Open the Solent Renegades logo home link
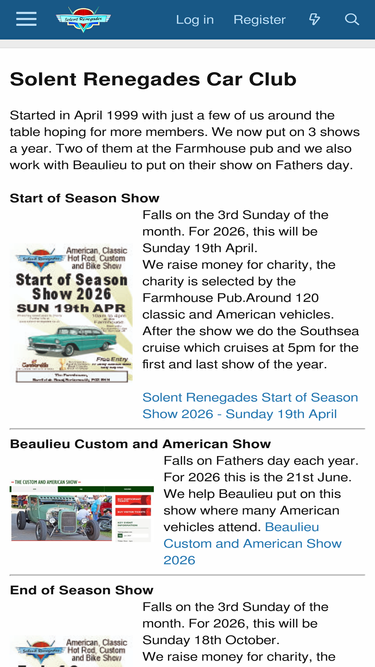Image resolution: width=375 pixels, height=667 pixels. point(83,19)
